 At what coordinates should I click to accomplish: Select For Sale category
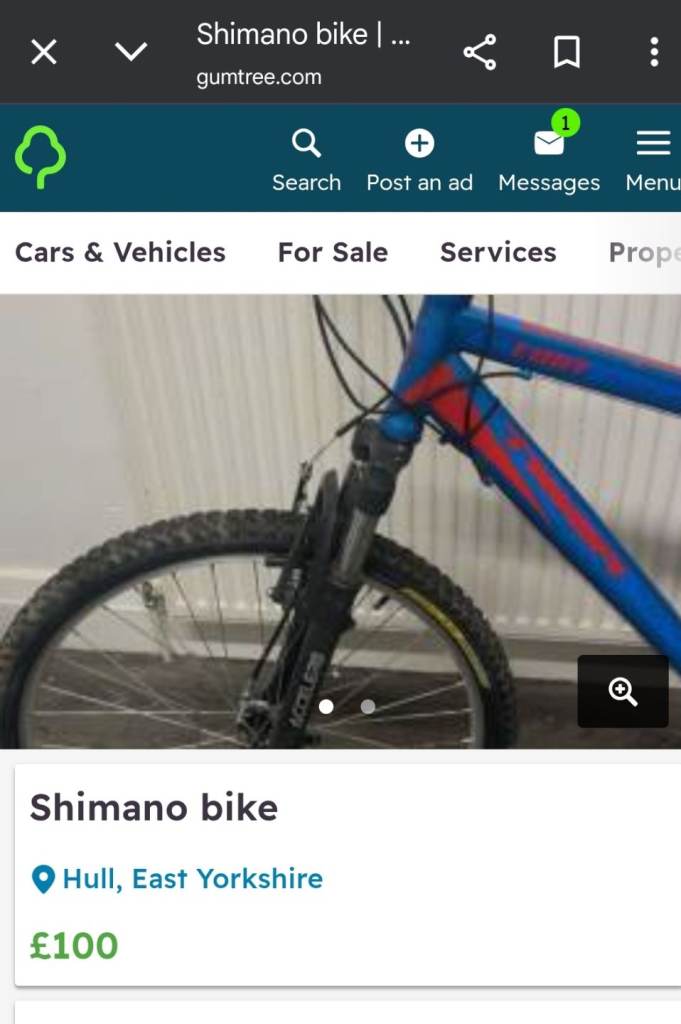pyautogui.click(x=333, y=252)
